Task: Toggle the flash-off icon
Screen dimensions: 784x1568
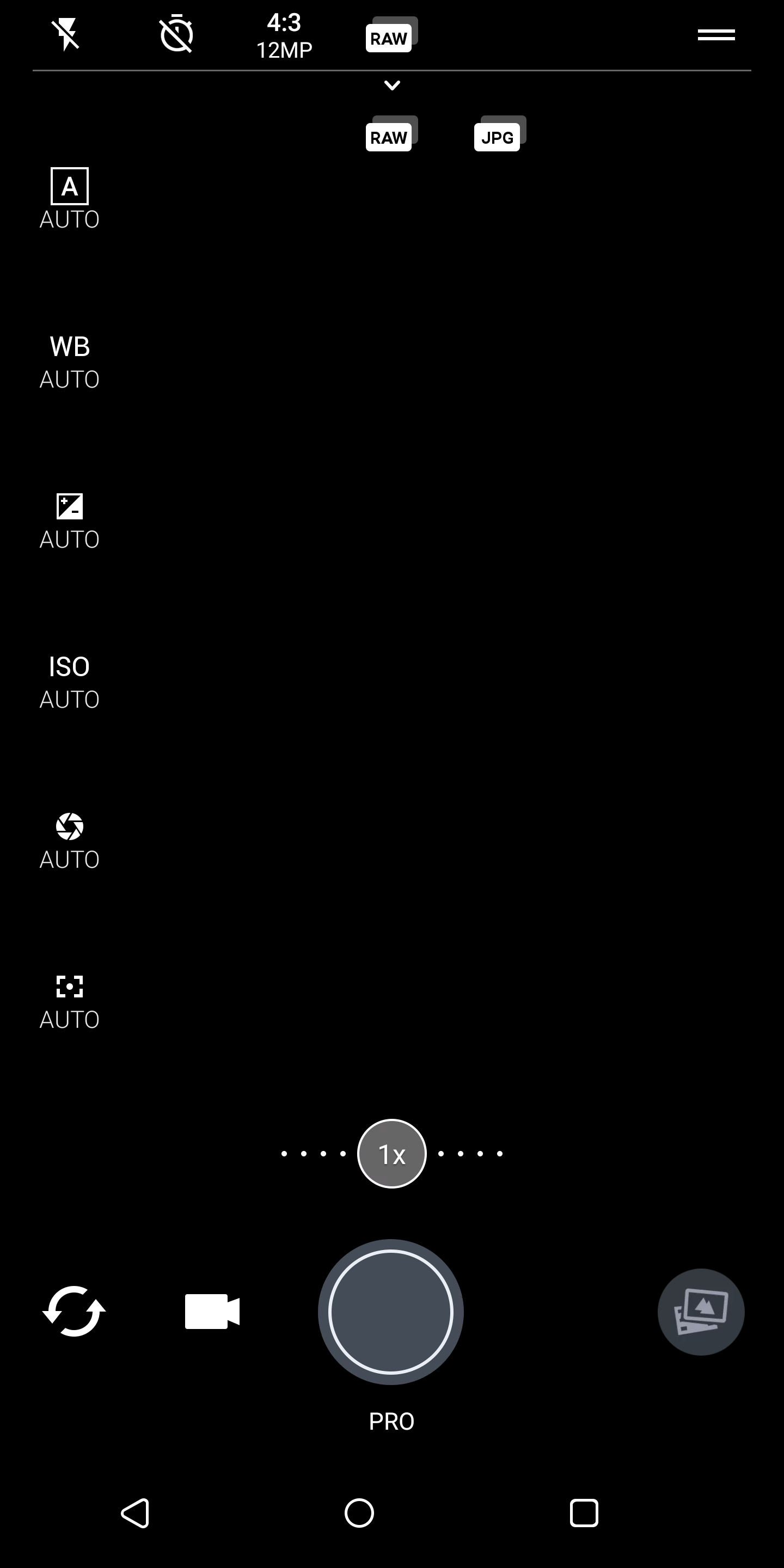Action: coord(66,35)
